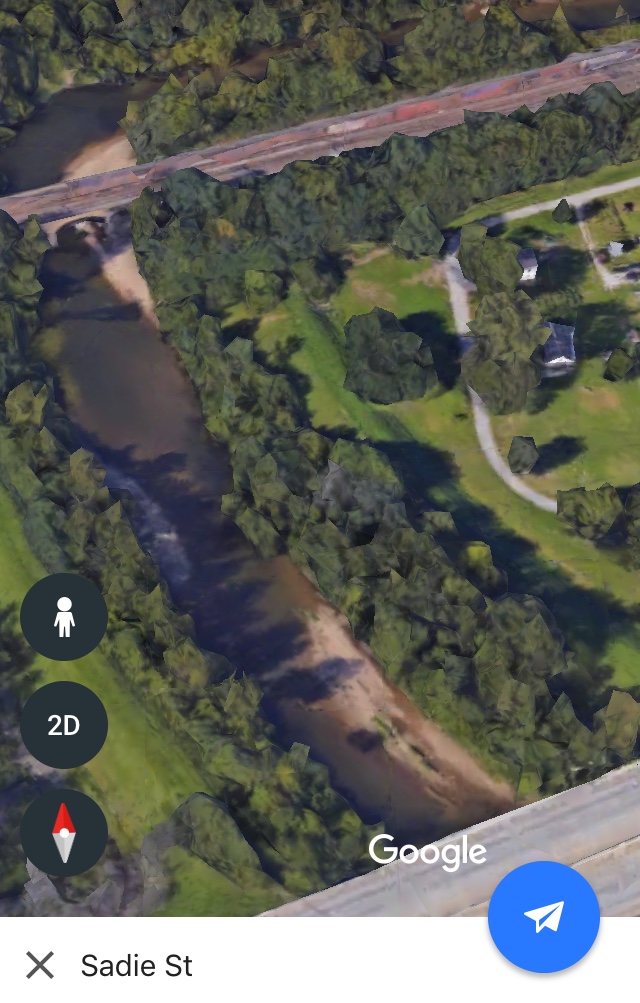This screenshot has height=1003, width=640.
Task: Dismiss the Sadie St panel
Action: pyautogui.click(x=40, y=965)
